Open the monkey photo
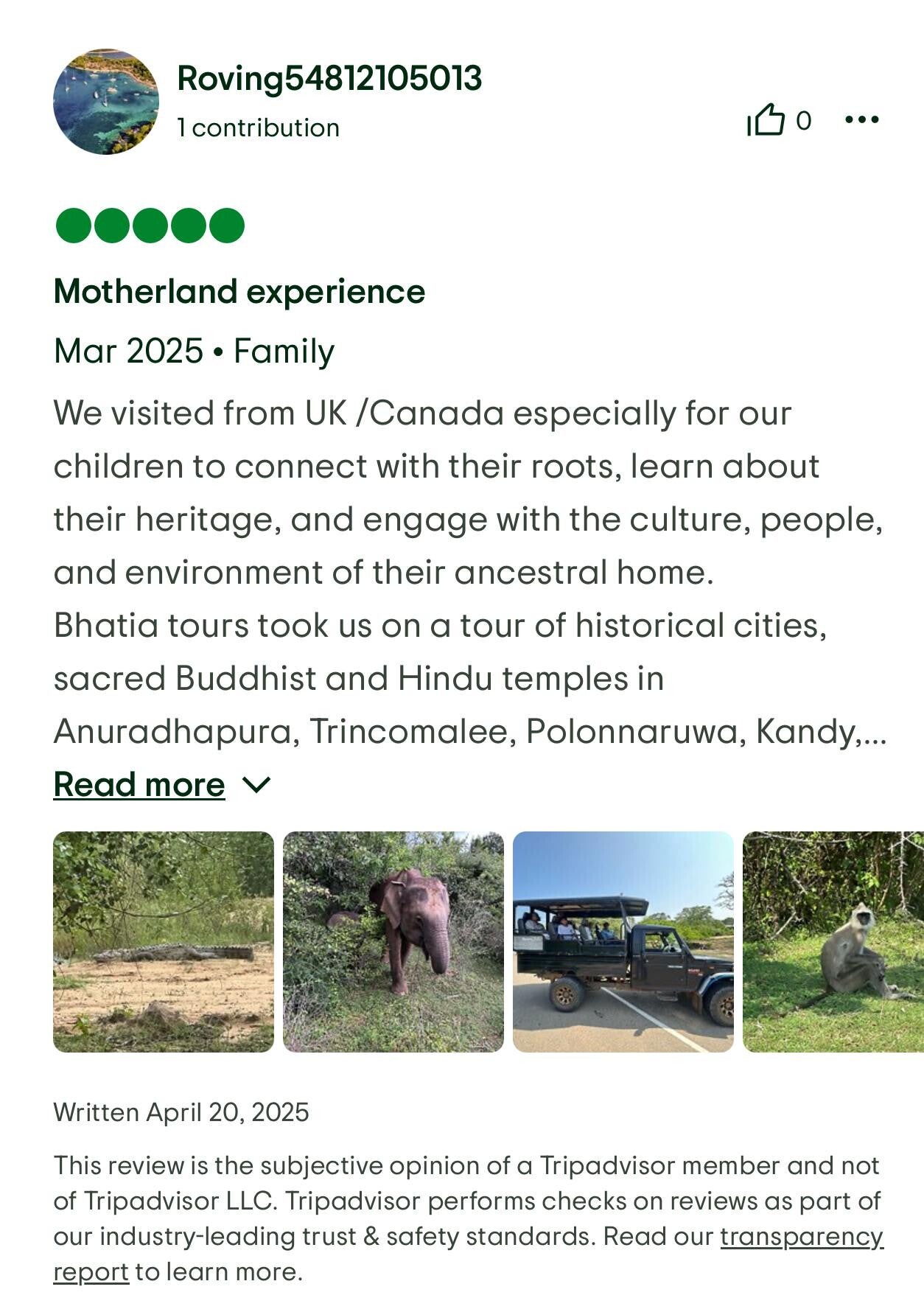 click(833, 942)
